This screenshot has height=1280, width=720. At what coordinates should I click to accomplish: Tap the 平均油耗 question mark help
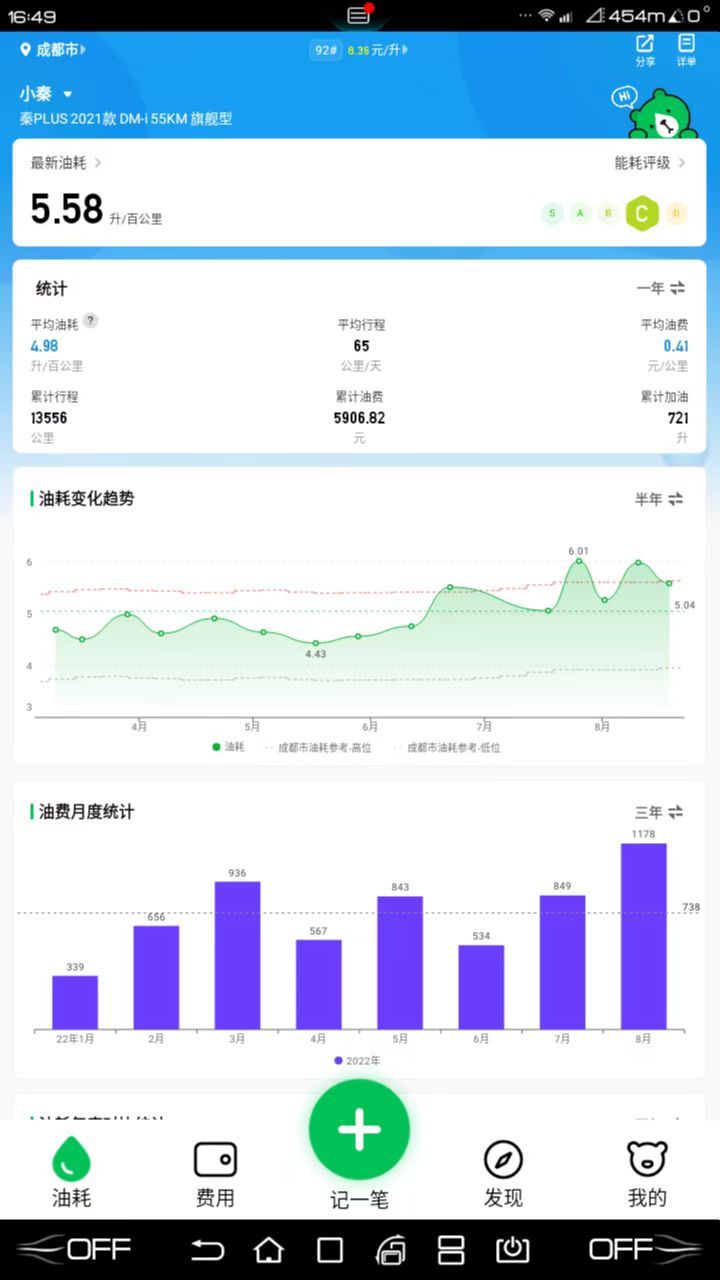click(90, 321)
